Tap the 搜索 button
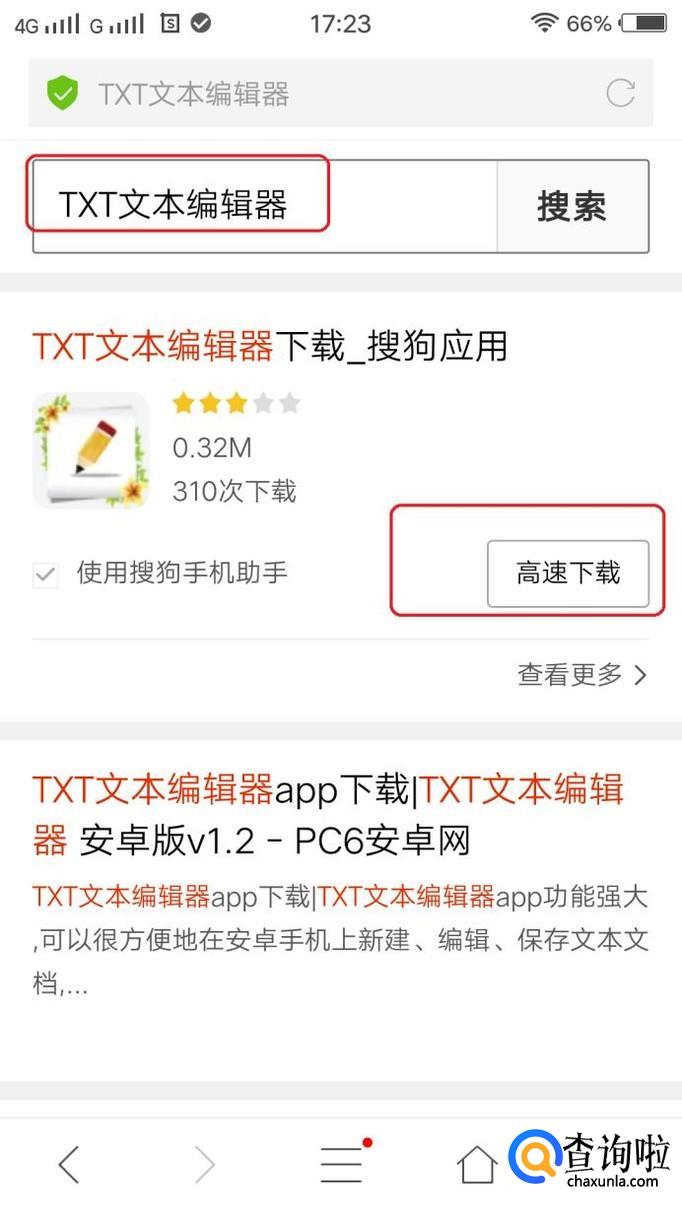The image size is (682, 1212). tap(572, 207)
